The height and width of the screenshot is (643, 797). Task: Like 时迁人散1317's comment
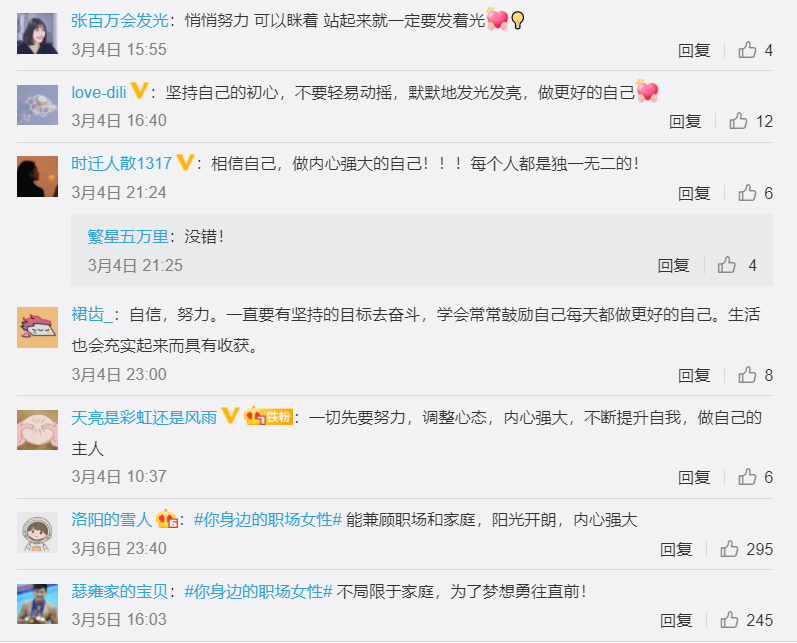click(x=747, y=193)
